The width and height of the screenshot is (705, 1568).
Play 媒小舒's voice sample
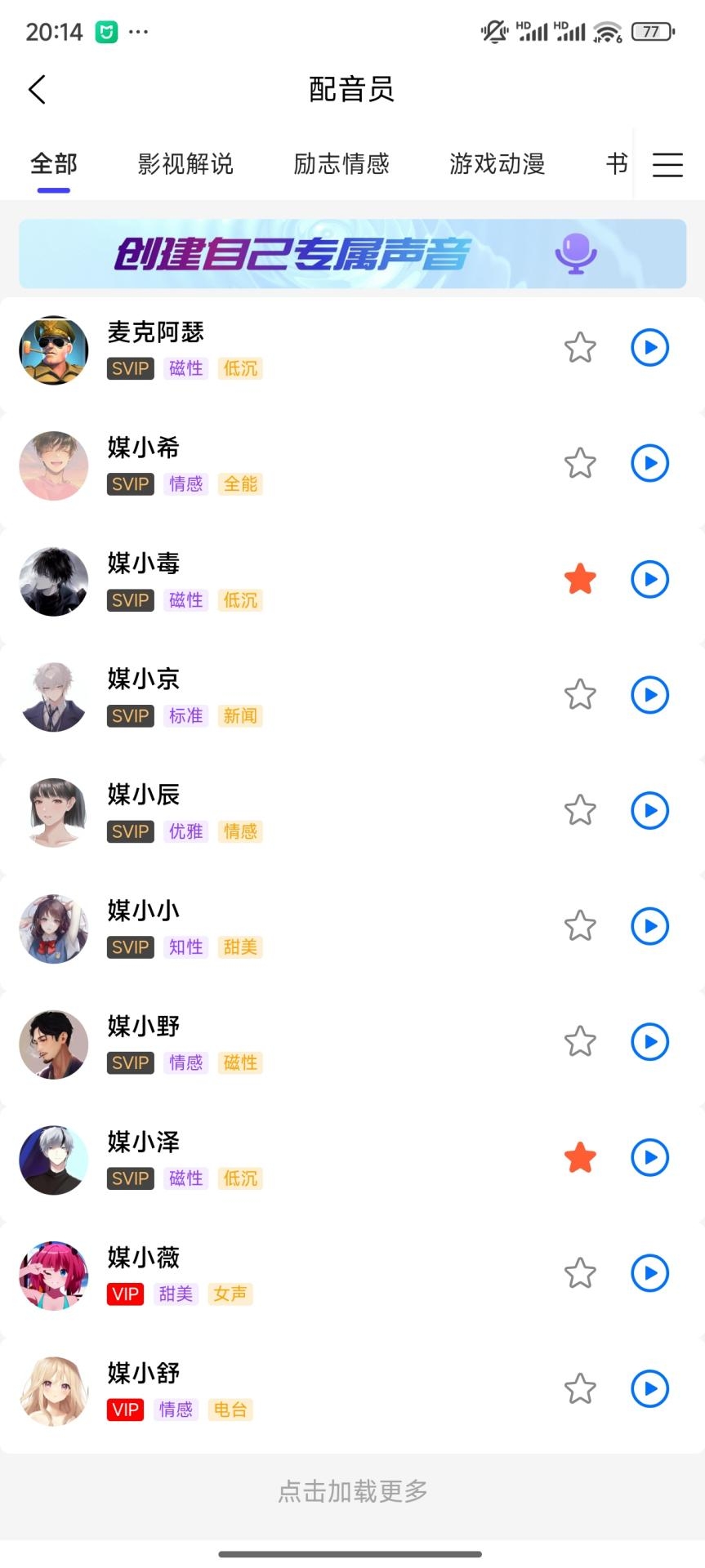coord(649,1388)
